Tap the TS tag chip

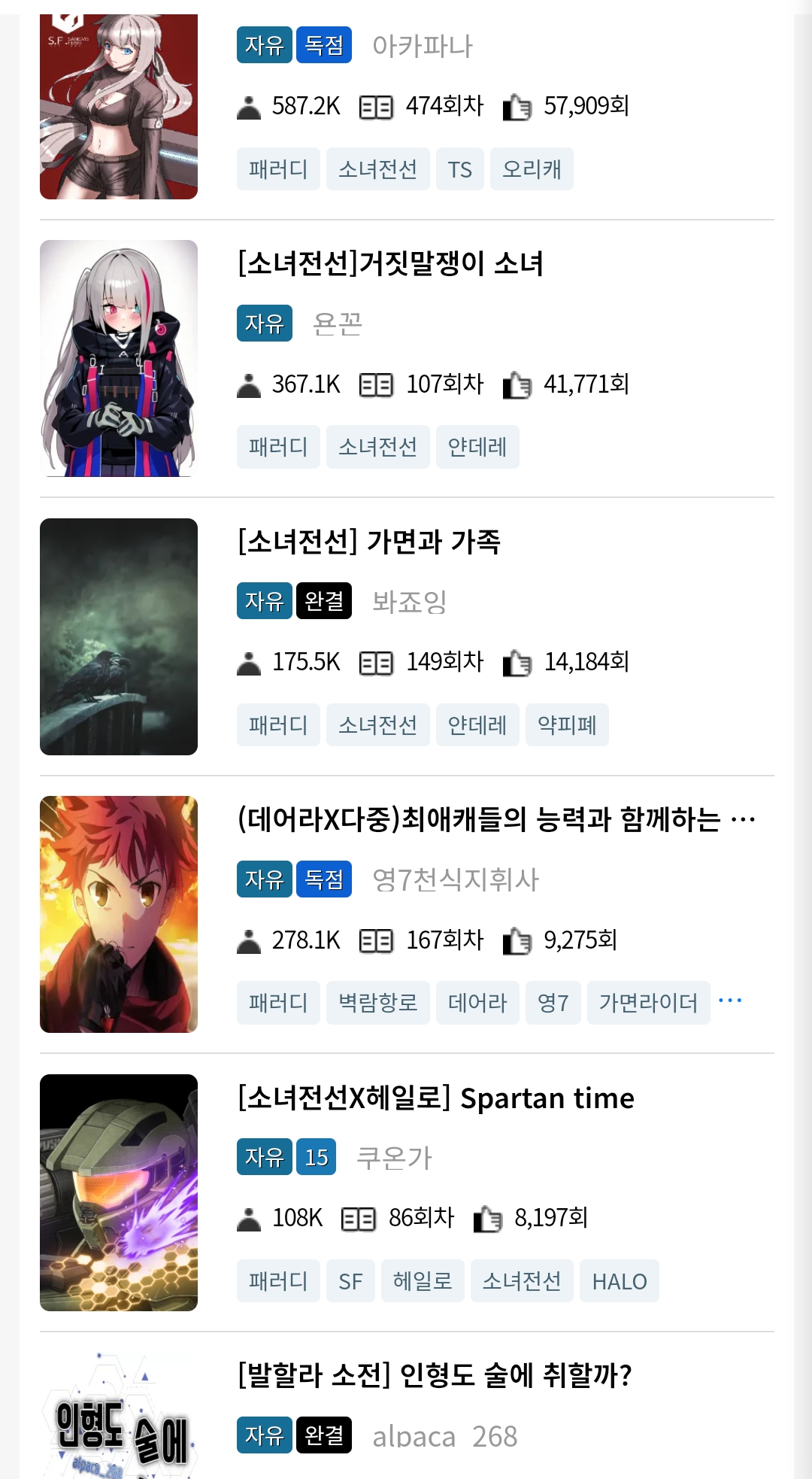(x=459, y=169)
